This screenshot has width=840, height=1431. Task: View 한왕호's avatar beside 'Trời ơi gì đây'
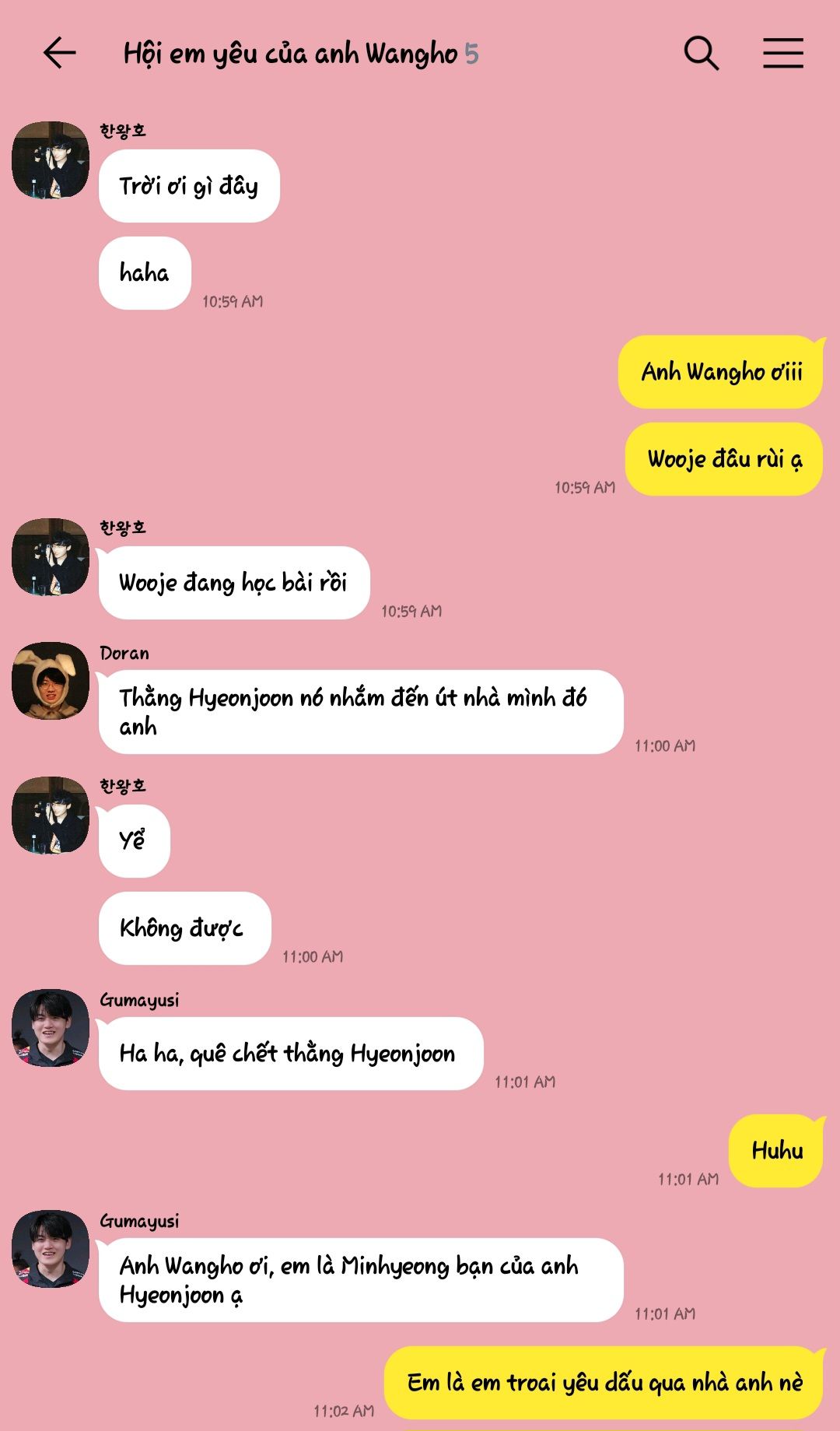point(51,160)
